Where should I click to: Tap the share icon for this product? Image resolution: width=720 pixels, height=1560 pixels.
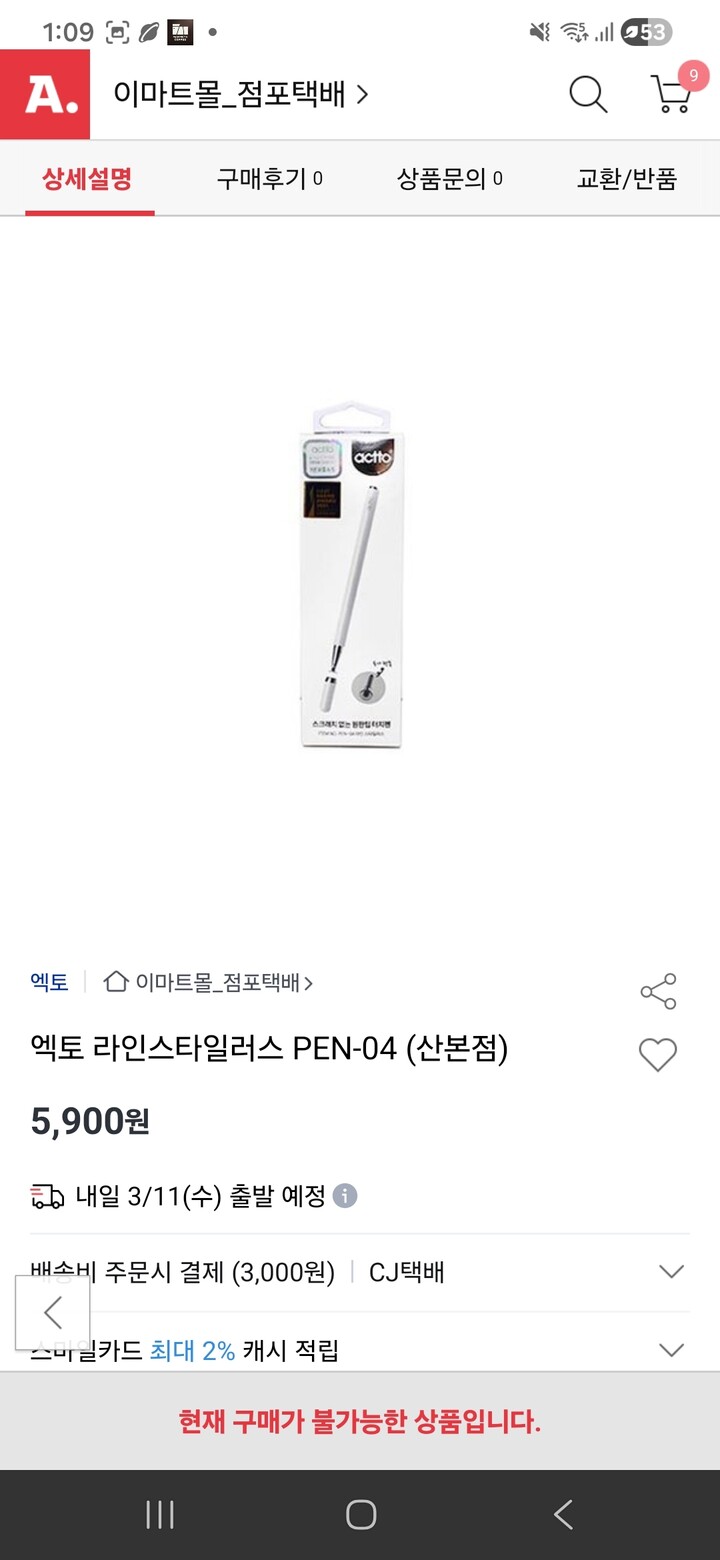(x=657, y=991)
